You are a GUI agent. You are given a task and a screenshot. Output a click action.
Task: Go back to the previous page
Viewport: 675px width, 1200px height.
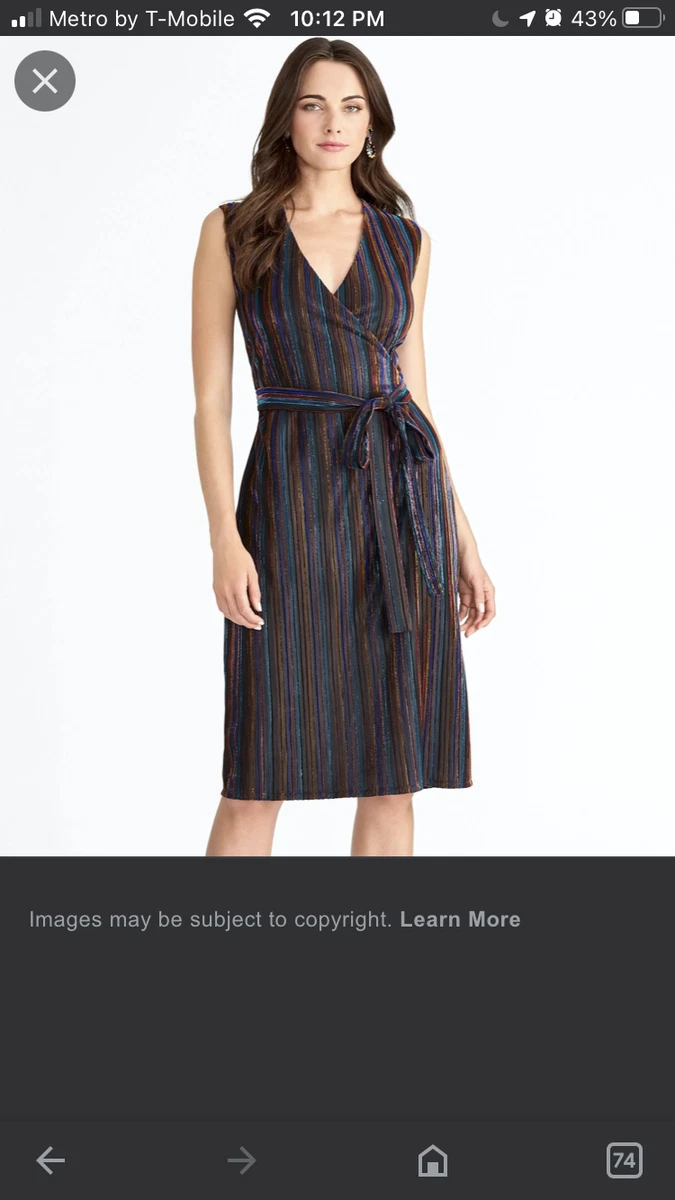[x=50, y=1160]
